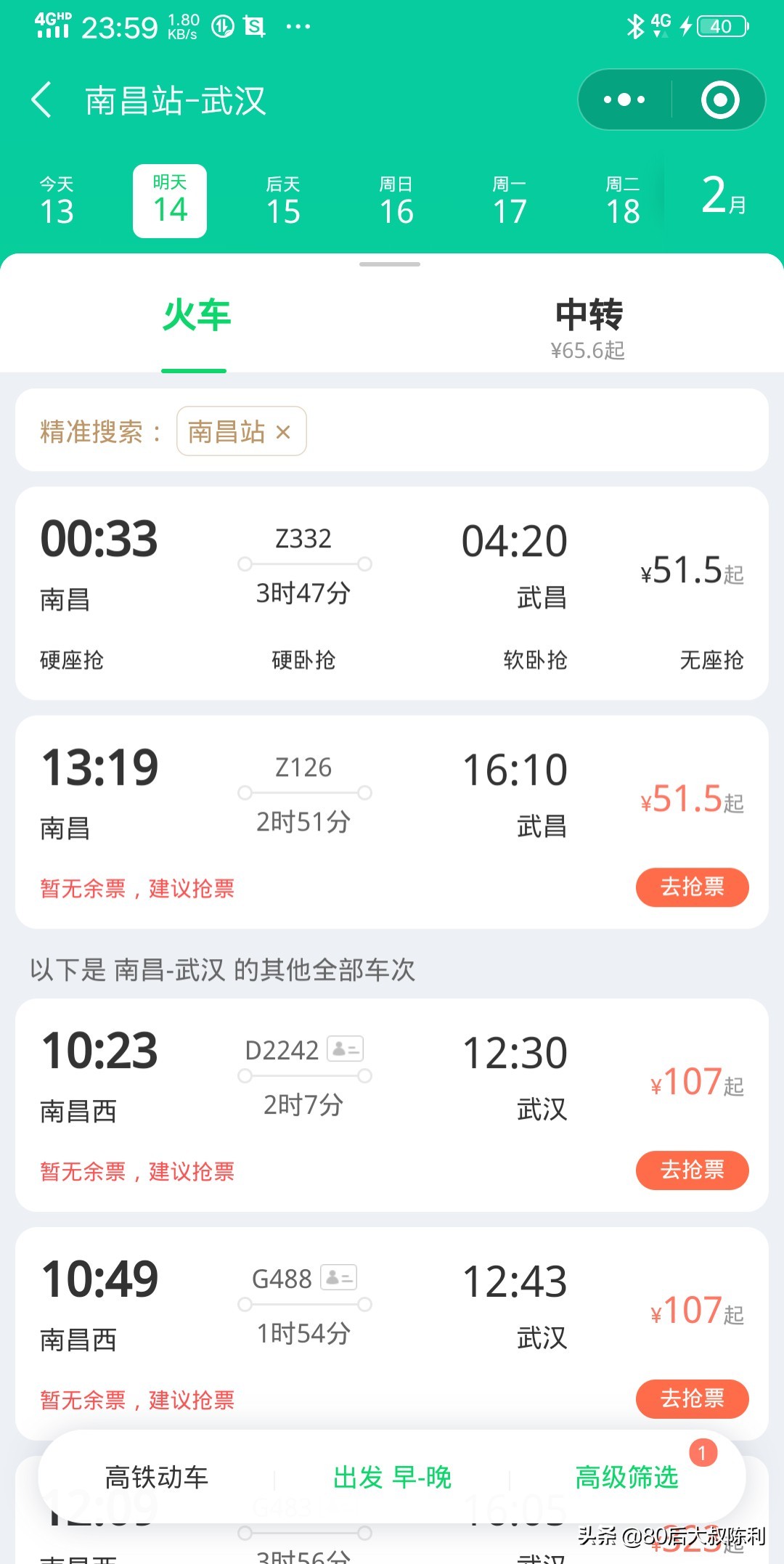Screen dimensions: 784x1564
Task: Open the mini program more-options menu
Action: click(x=624, y=99)
